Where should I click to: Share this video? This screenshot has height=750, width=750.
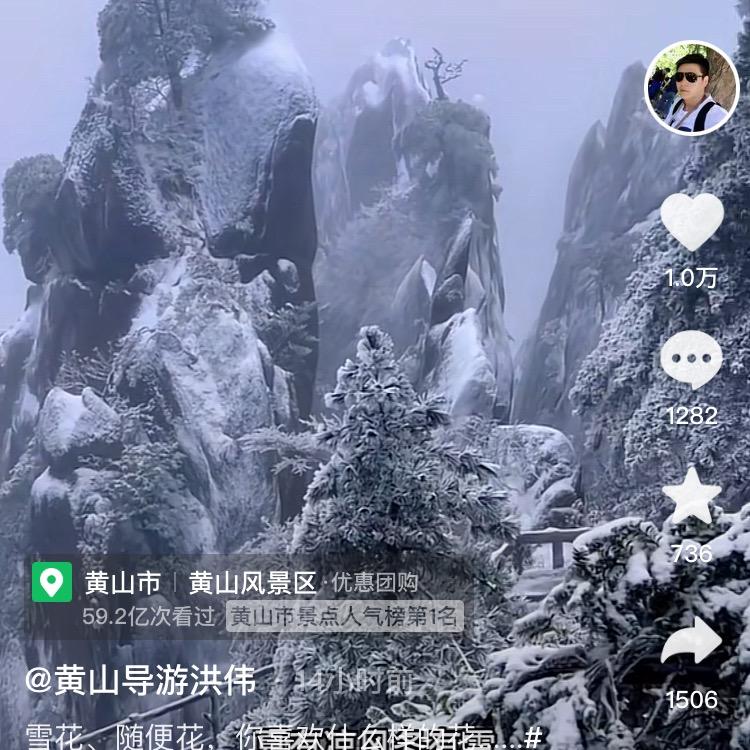691,641
